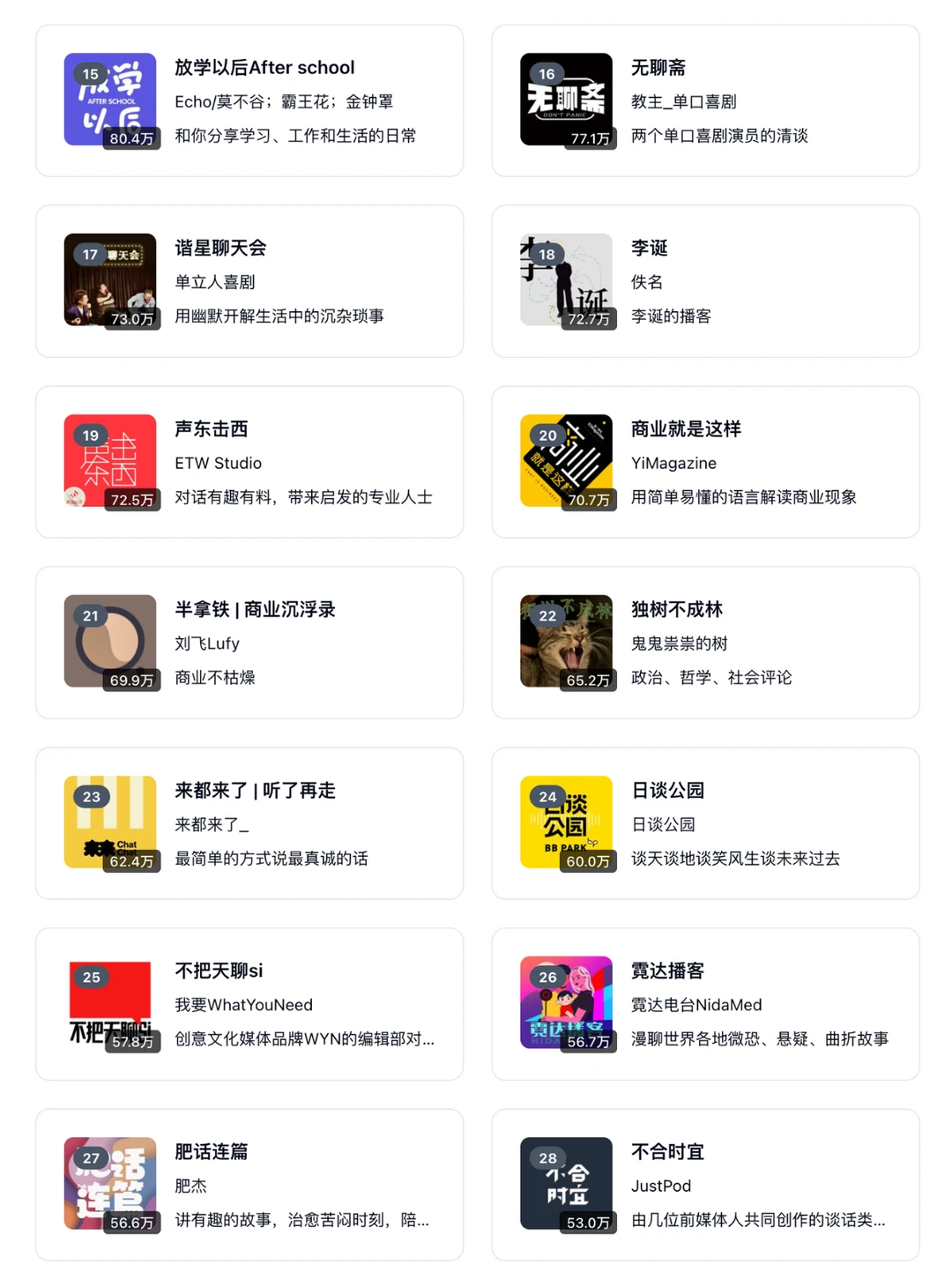Open the 半拿铁 | 商业沉浮录 title link
The image size is (952, 1272).
(x=254, y=609)
